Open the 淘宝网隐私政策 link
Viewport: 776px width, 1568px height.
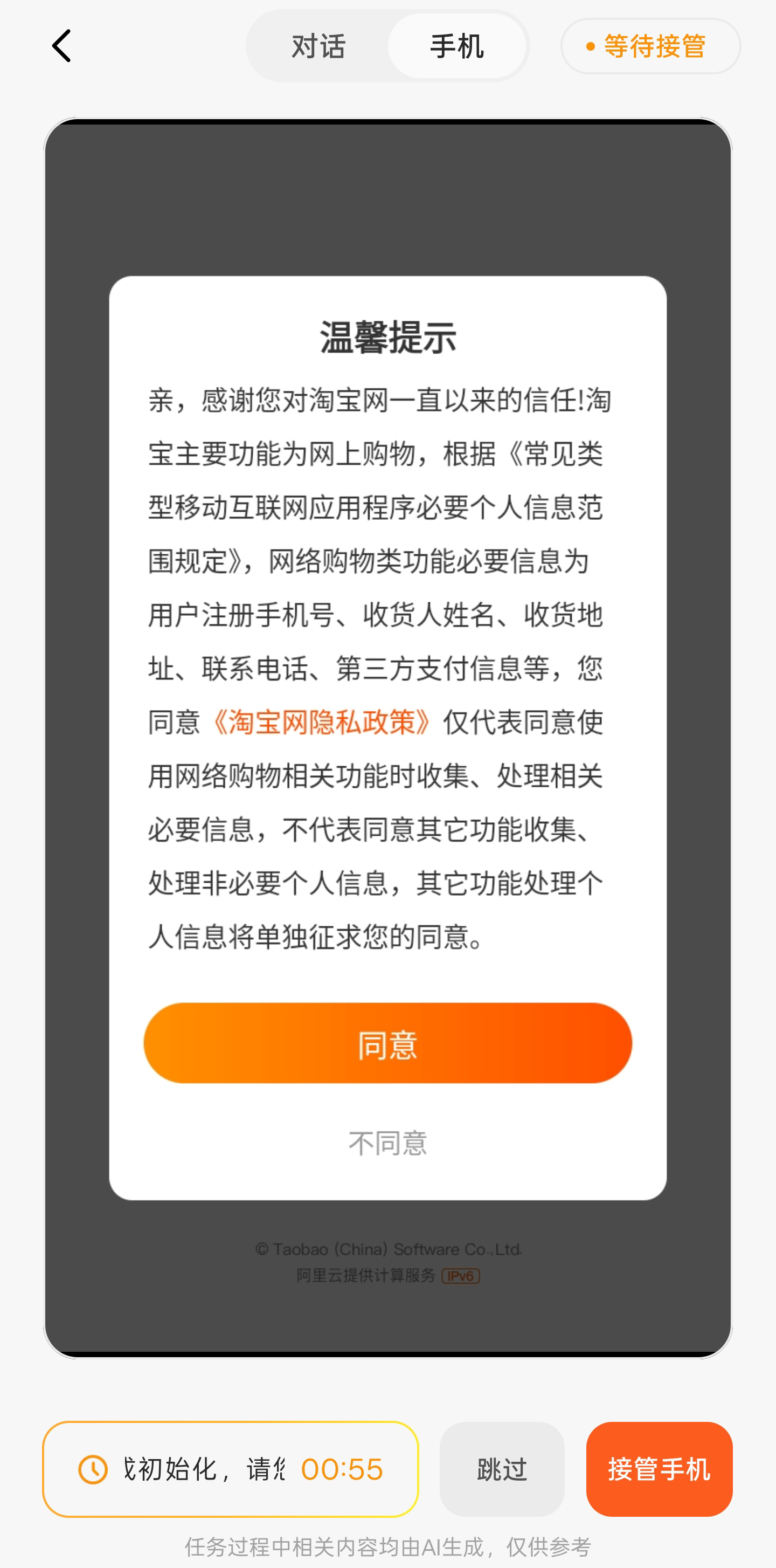click(x=322, y=723)
